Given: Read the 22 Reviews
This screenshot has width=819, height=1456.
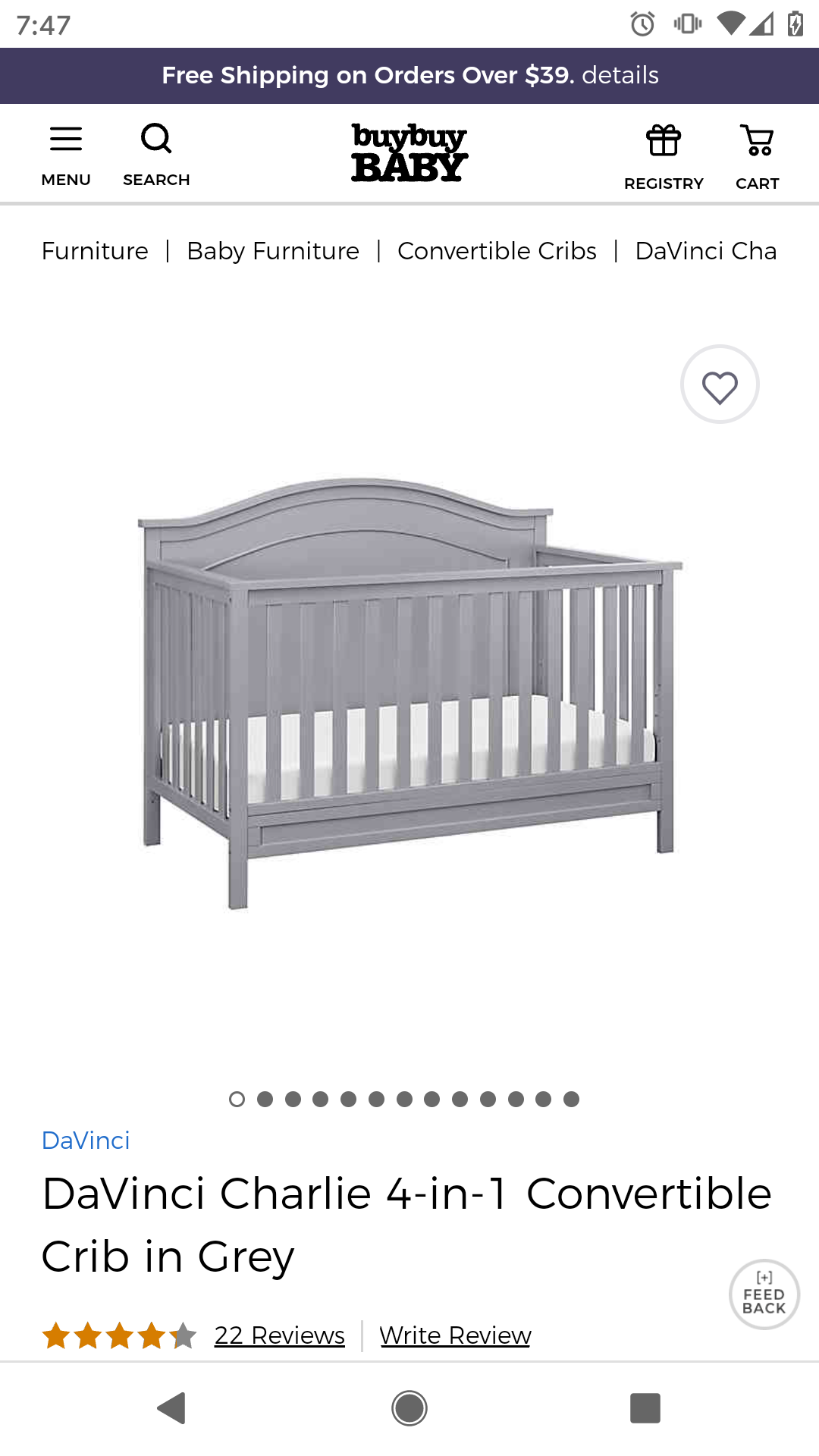Looking at the screenshot, I should 279,1335.
